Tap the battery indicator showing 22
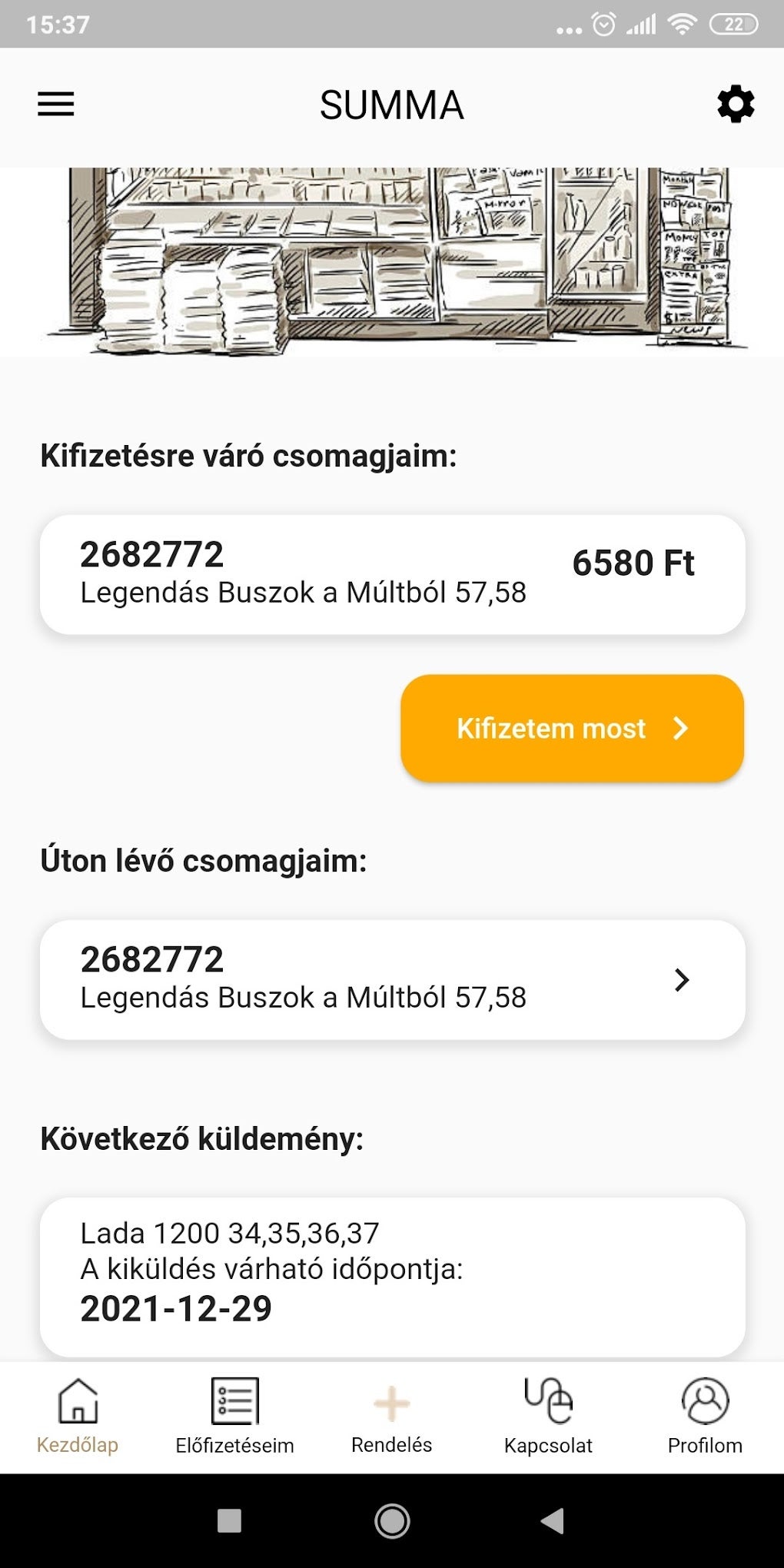The height and width of the screenshot is (1568, 784). 733,23
